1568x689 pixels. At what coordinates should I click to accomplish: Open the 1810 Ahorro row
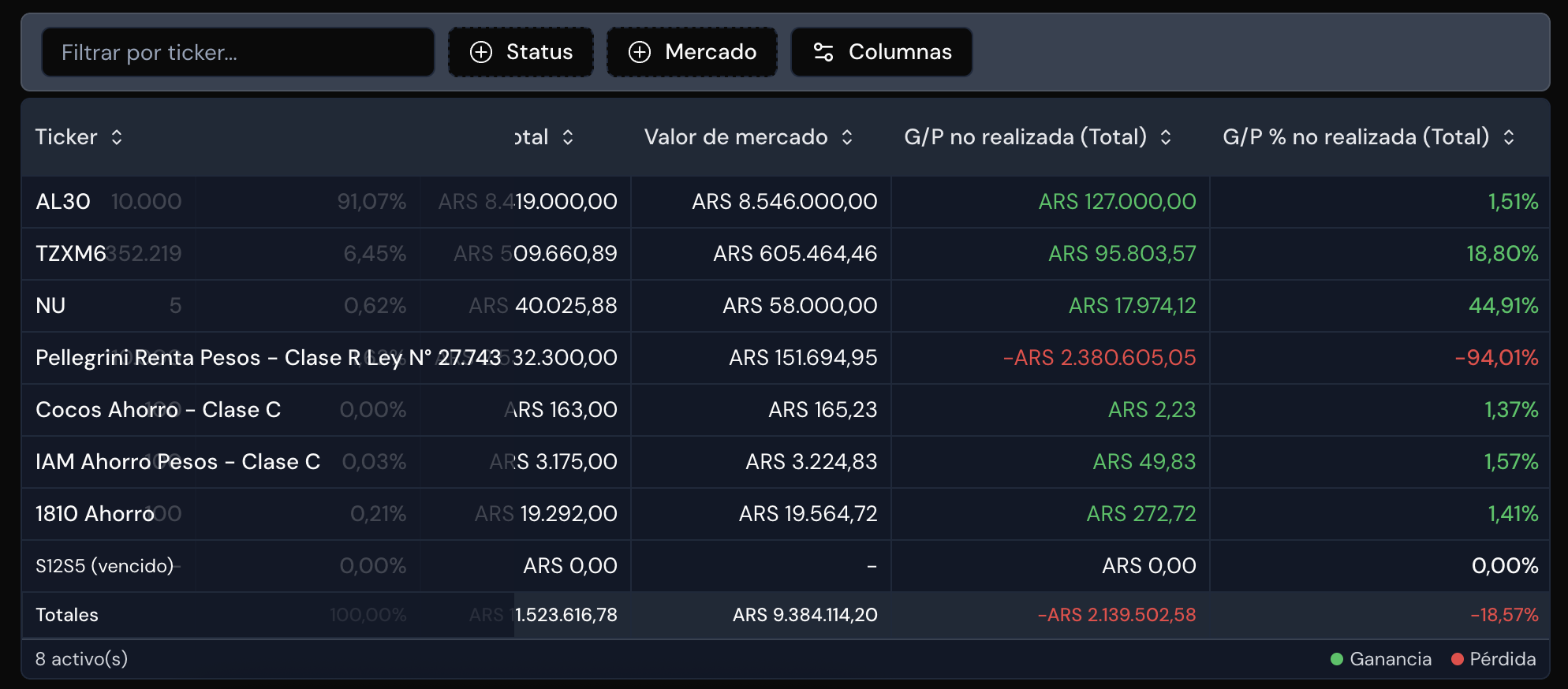tap(95, 514)
